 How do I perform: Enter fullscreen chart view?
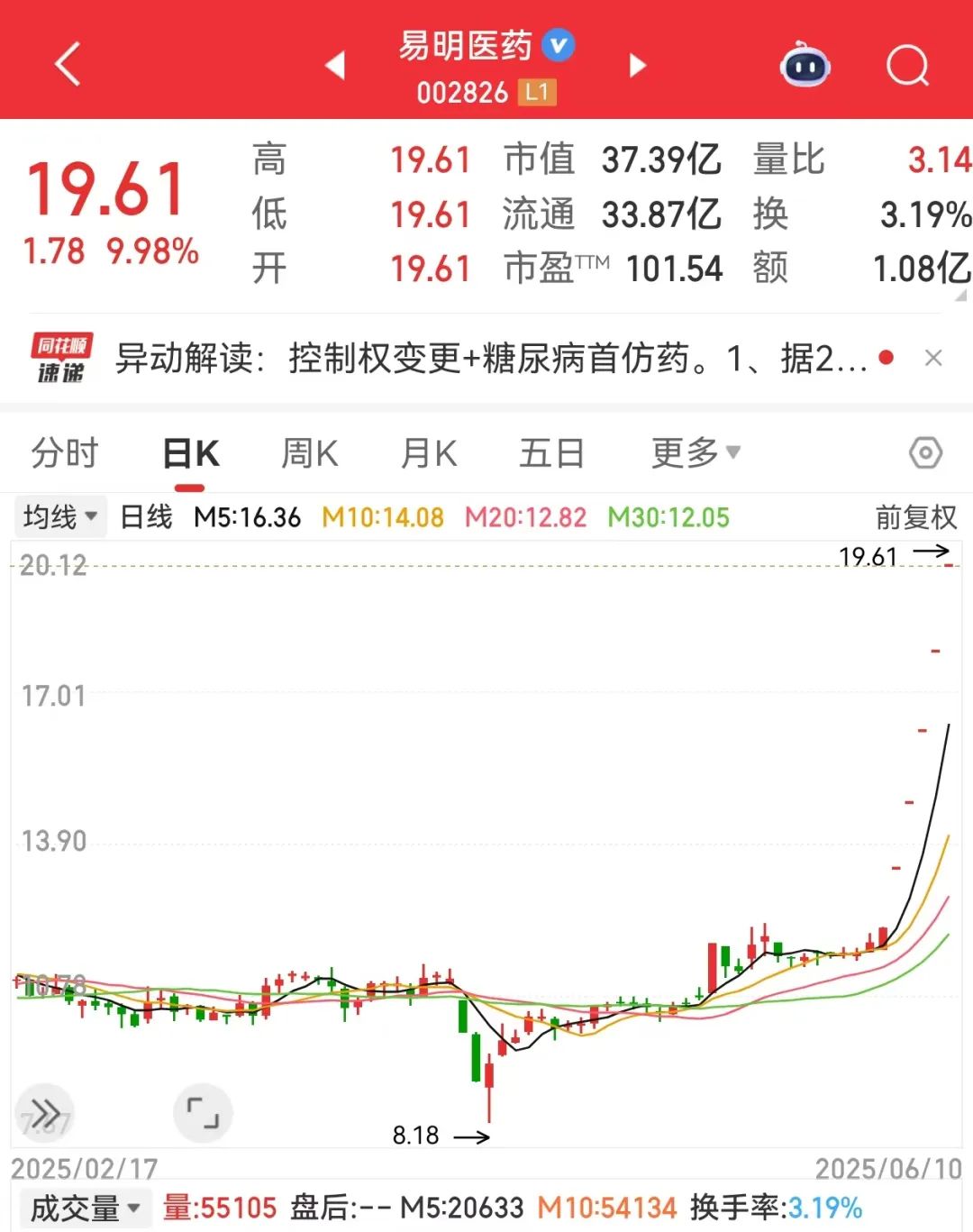pos(203,1112)
